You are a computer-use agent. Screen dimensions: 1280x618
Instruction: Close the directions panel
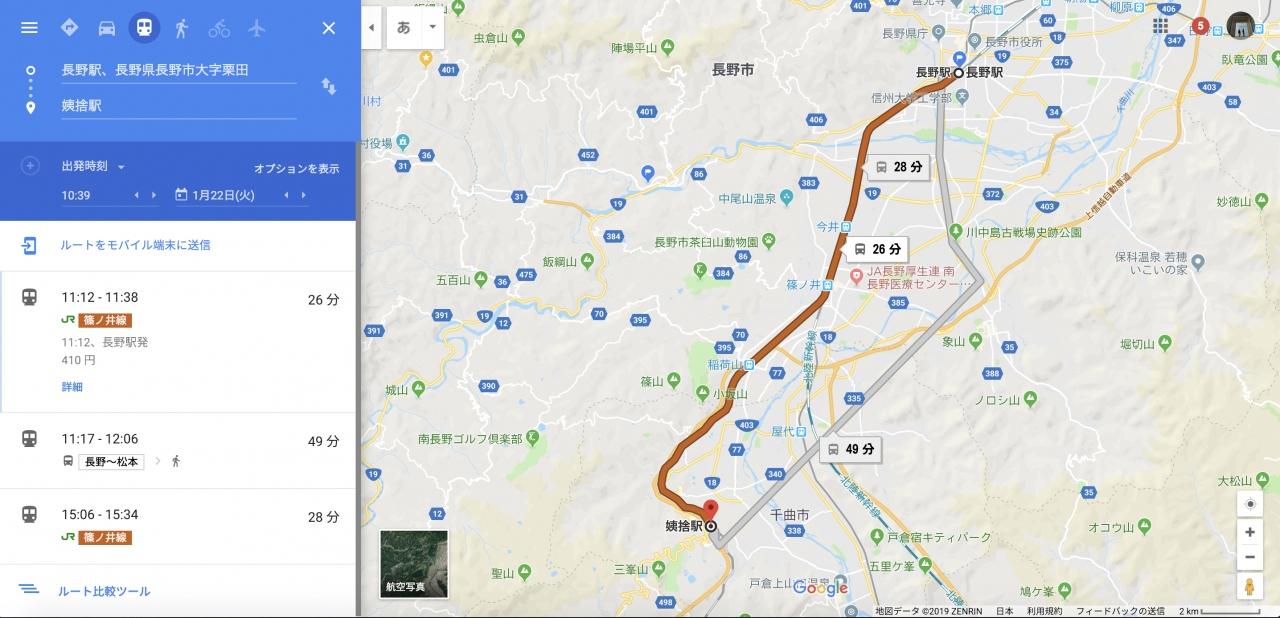pyautogui.click(x=328, y=28)
